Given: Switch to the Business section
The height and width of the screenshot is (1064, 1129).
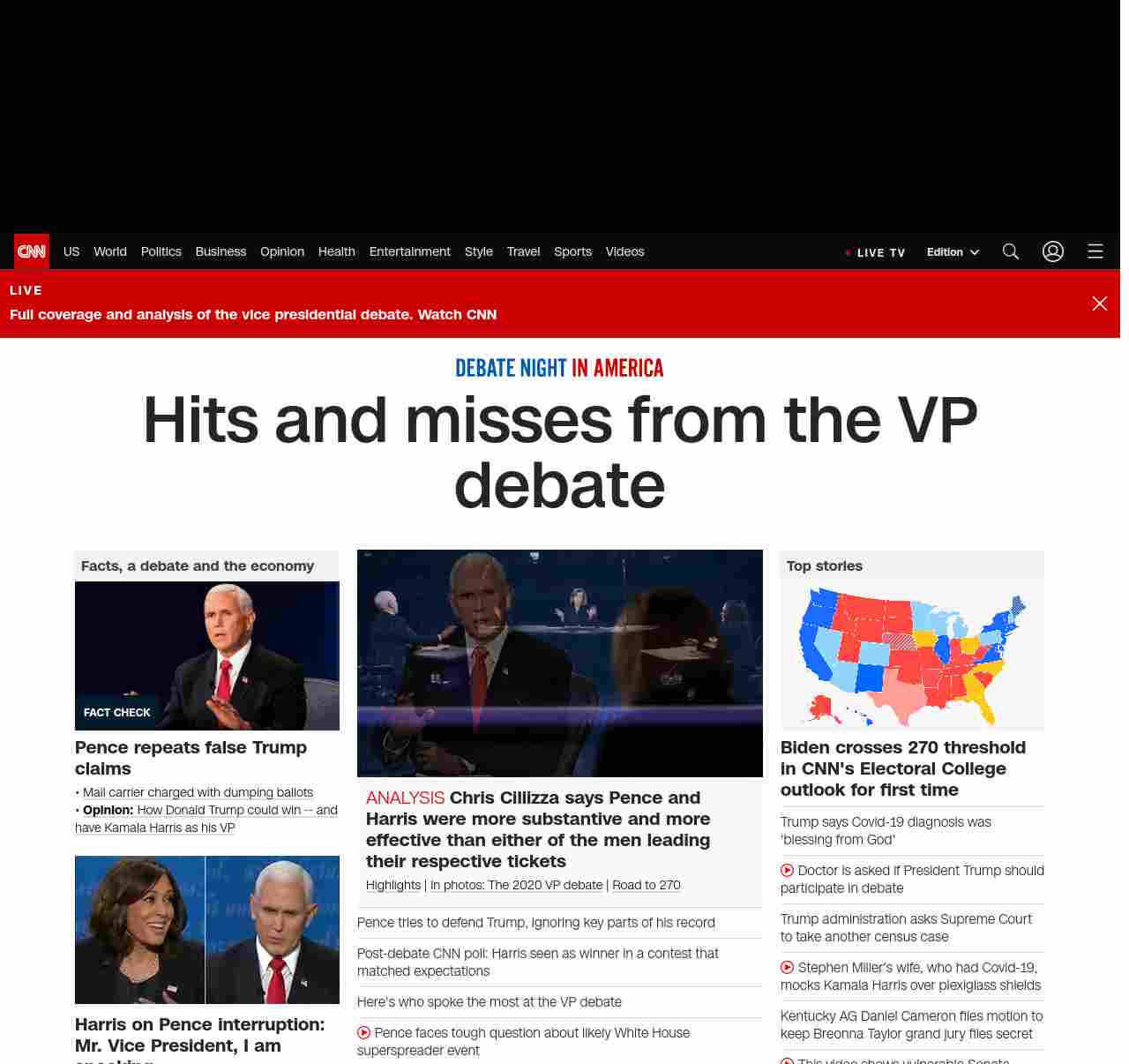Looking at the screenshot, I should [221, 251].
